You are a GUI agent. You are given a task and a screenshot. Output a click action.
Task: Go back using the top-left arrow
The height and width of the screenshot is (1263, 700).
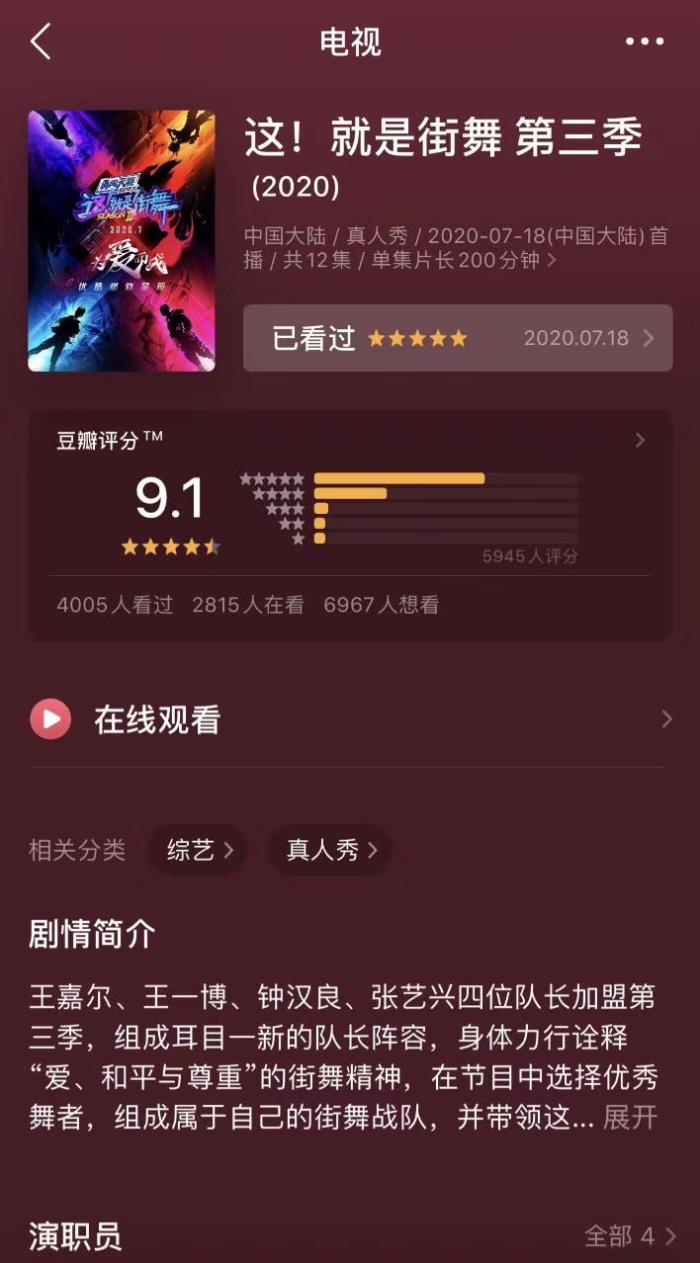click(x=41, y=42)
